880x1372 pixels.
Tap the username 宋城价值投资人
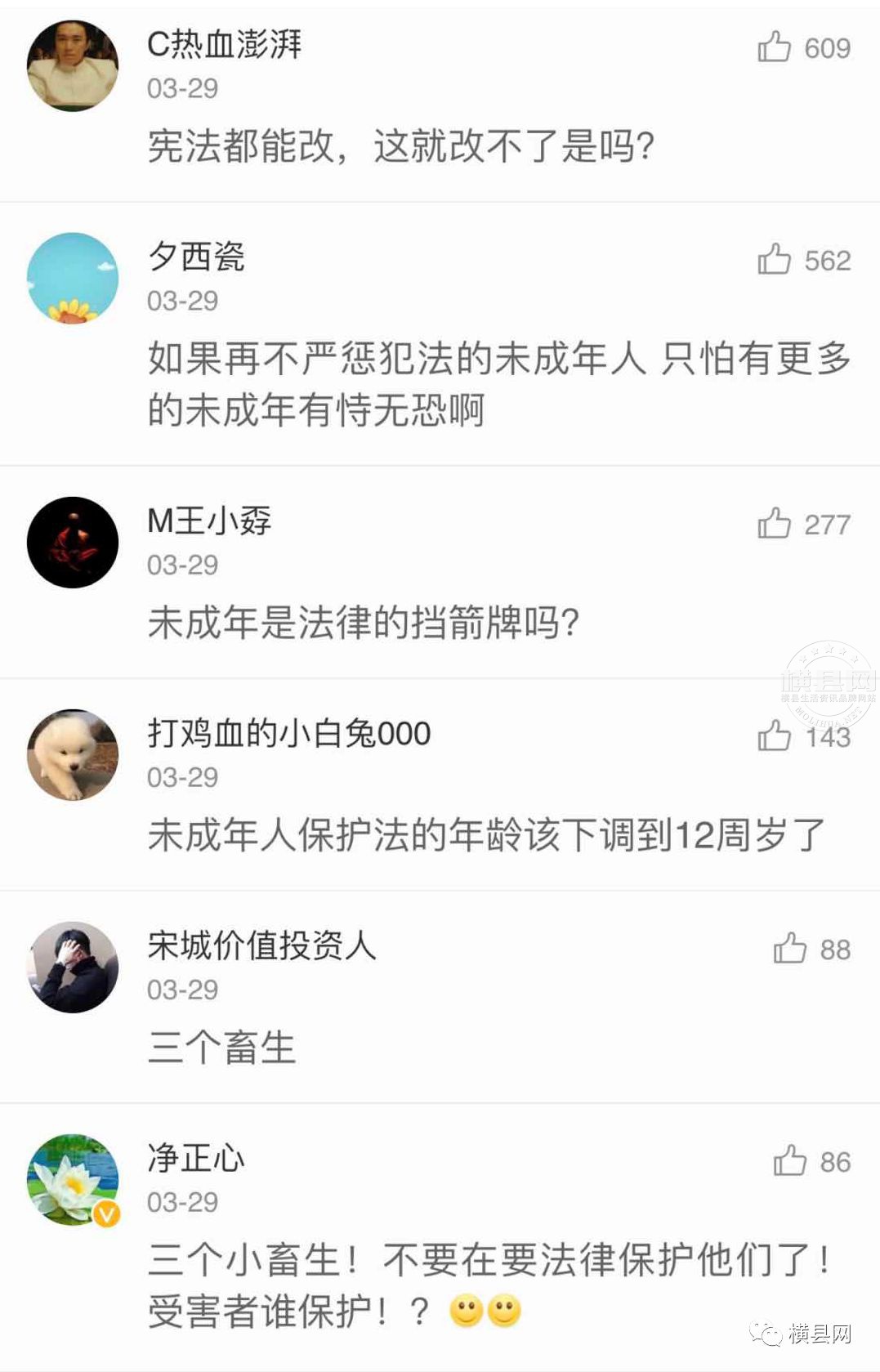[x=261, y=945]
